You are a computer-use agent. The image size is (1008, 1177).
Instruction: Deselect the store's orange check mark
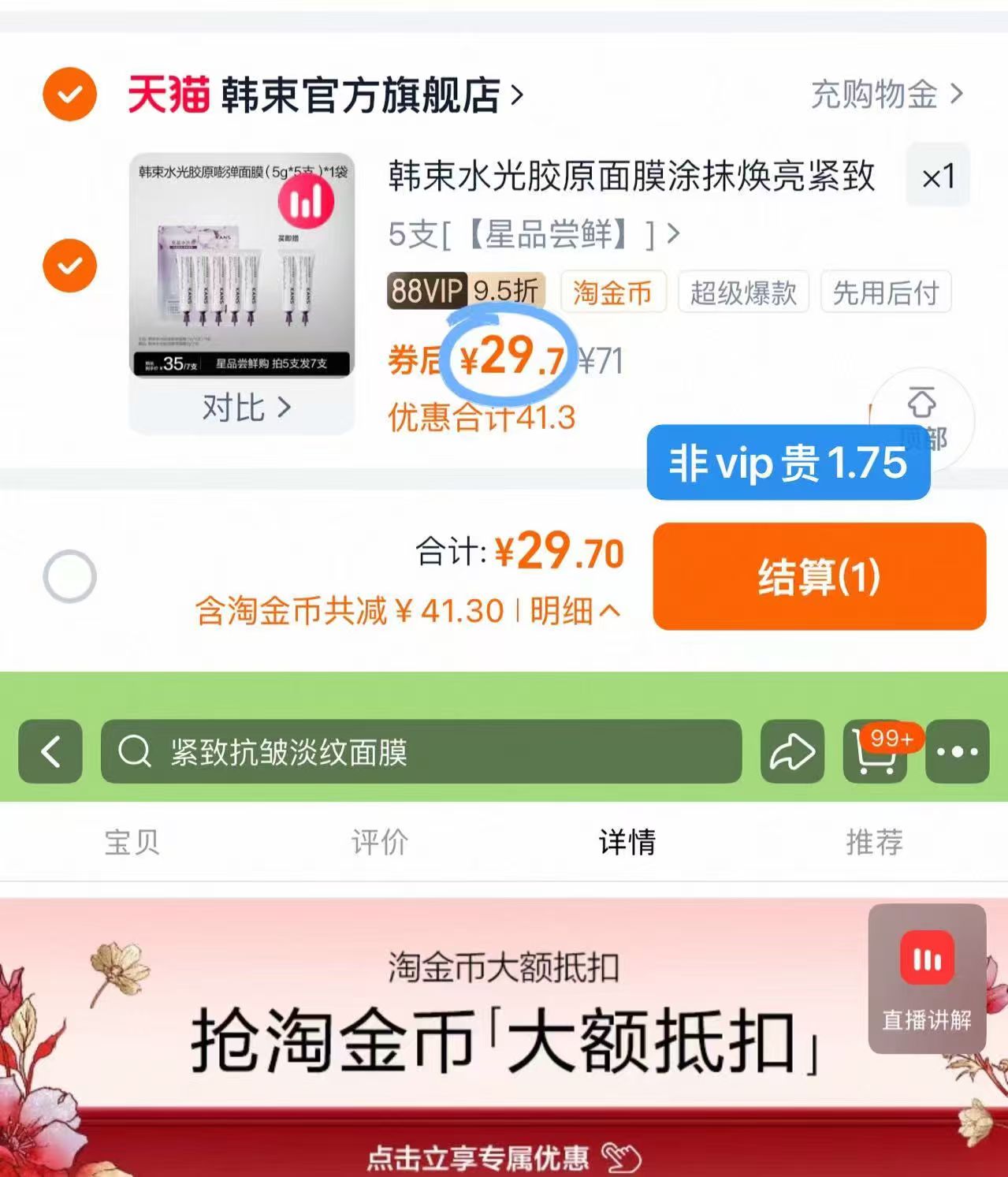(69, 95)
